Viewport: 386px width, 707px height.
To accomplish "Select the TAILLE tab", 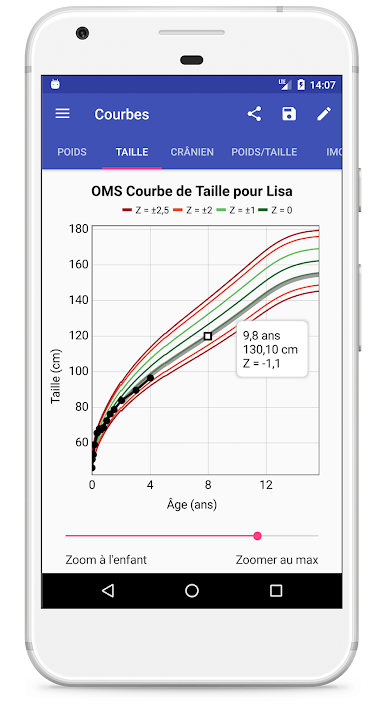I will (132, 152).
